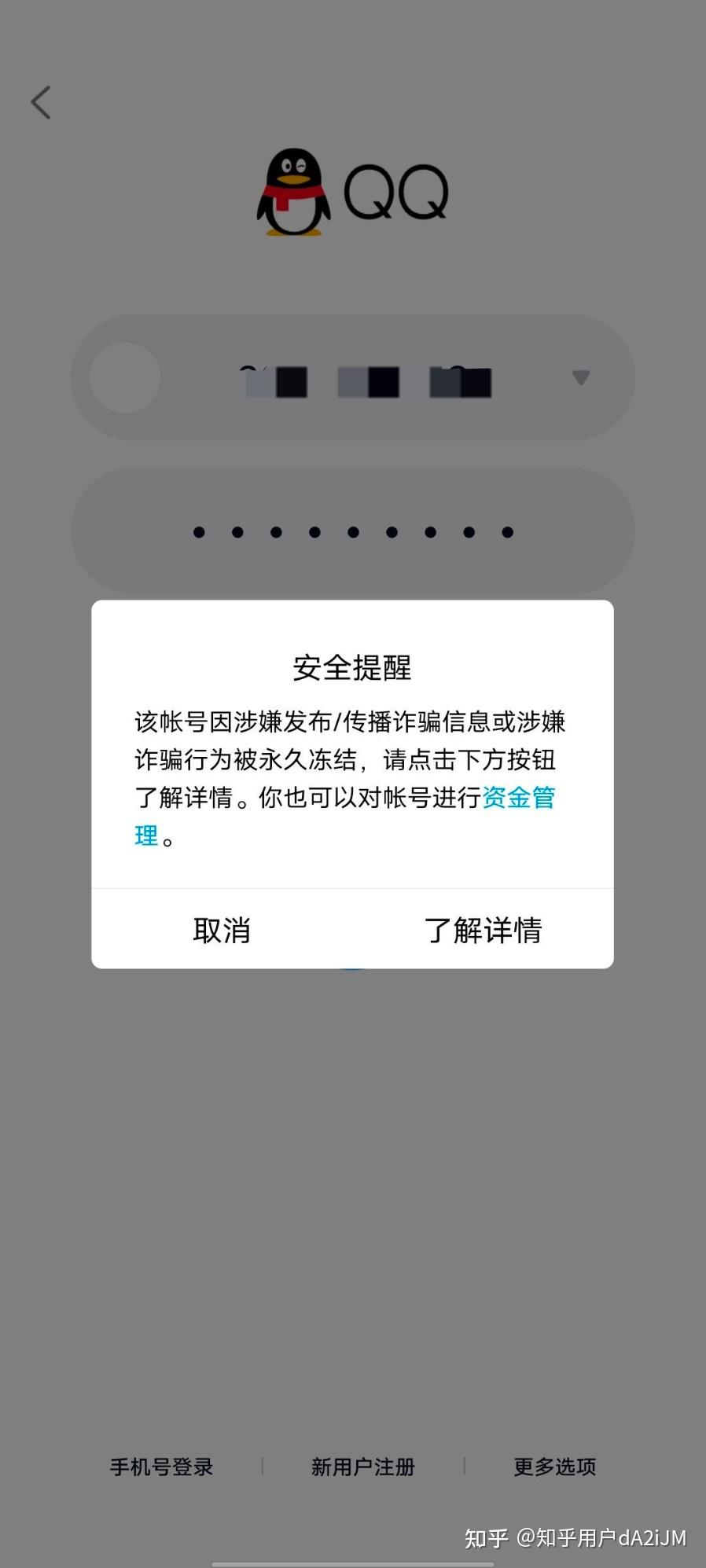Open 更多选项
Screen dimensions: 706x1568
click(554, 1467)
